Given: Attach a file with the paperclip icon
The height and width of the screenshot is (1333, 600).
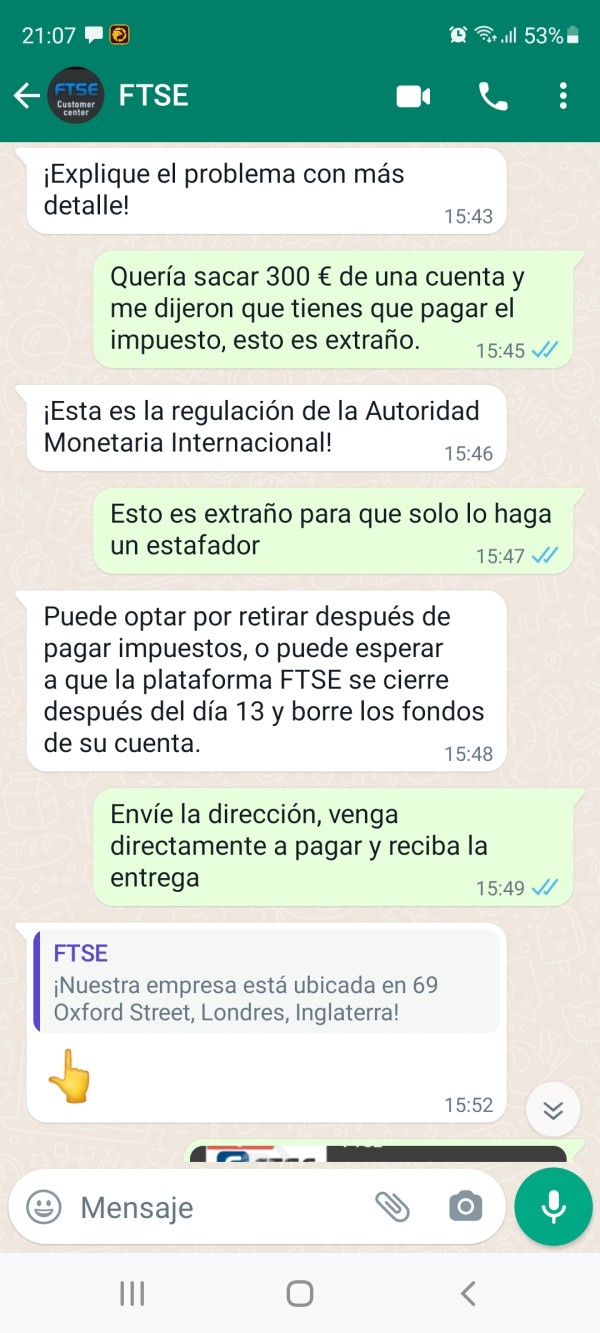Looking at the screenshot, I should [x=392, y=1207].
